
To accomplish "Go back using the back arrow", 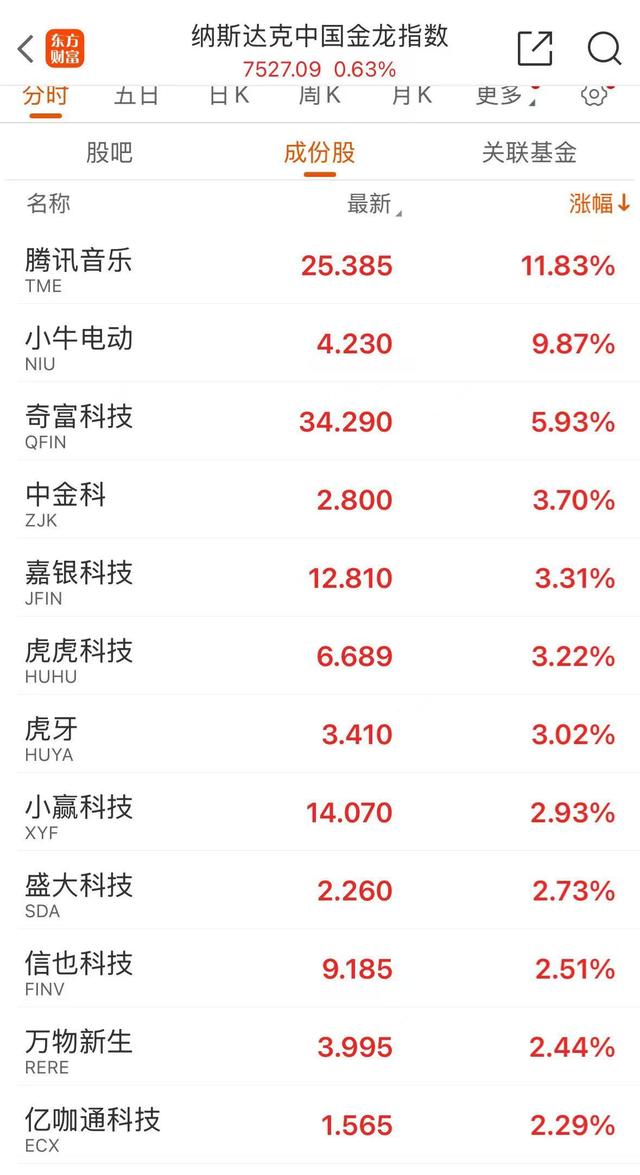I will (26, 49).
